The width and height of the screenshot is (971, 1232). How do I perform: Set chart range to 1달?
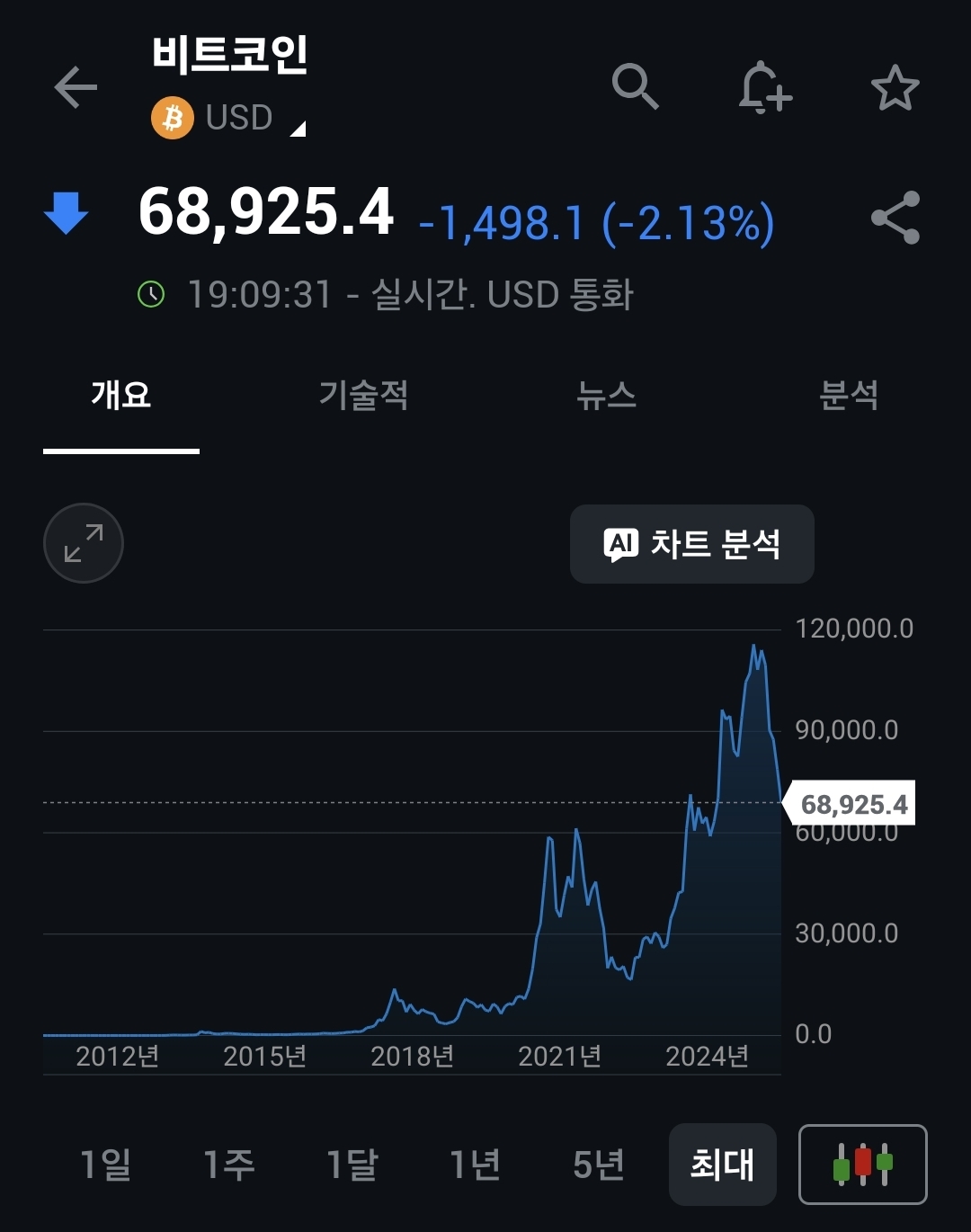coord(352,1165)
